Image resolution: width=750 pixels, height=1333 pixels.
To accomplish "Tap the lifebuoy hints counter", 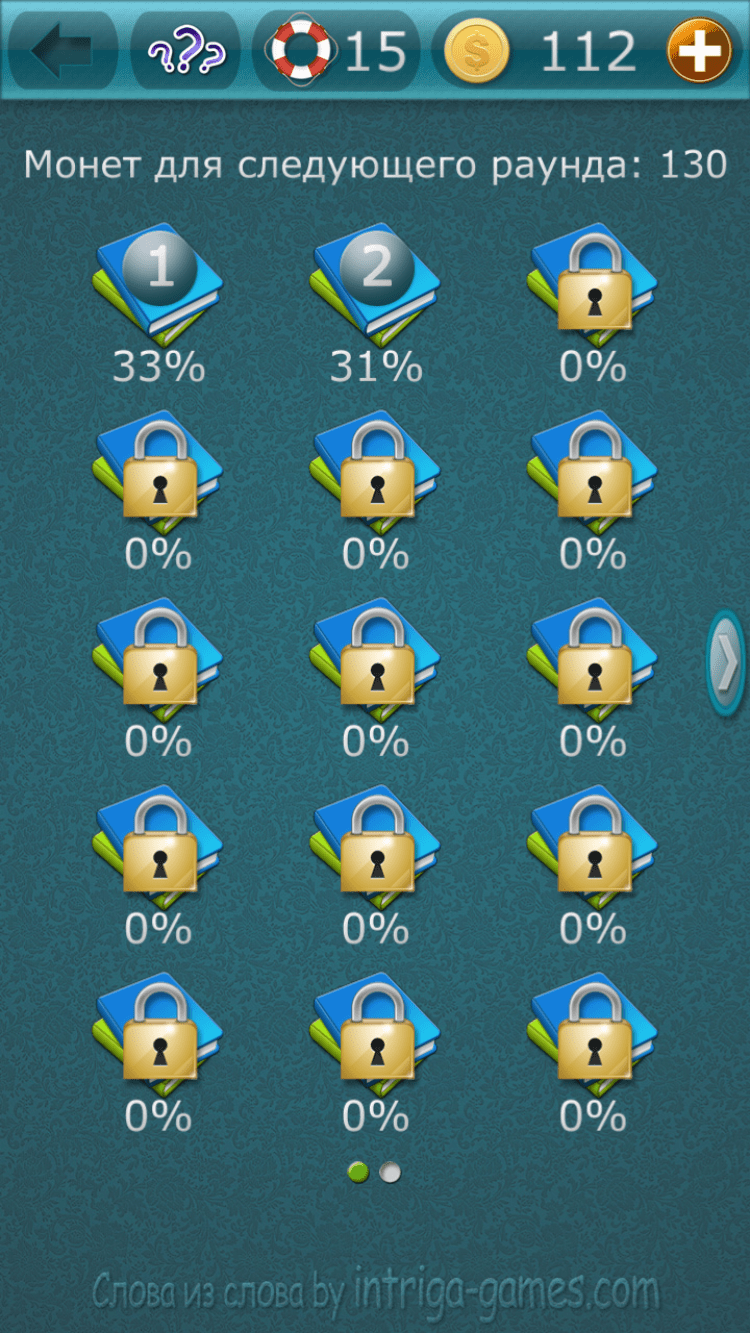I will [x=336, y=51].
